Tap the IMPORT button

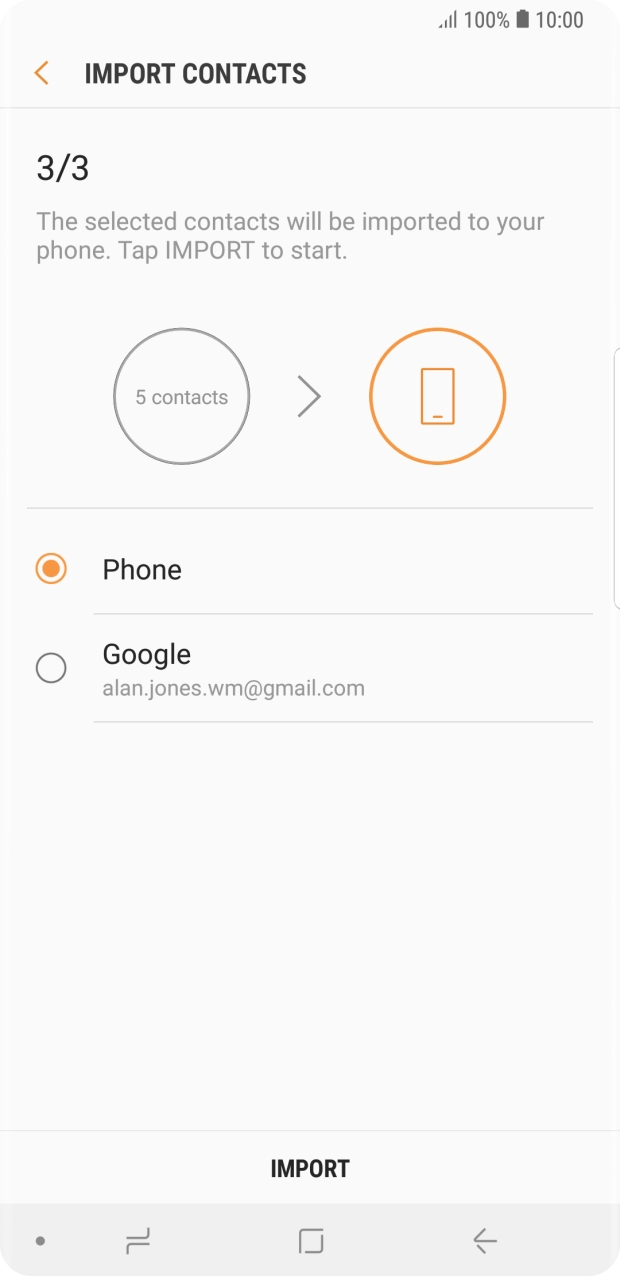pyautogui.click(x=310, y=1168)
